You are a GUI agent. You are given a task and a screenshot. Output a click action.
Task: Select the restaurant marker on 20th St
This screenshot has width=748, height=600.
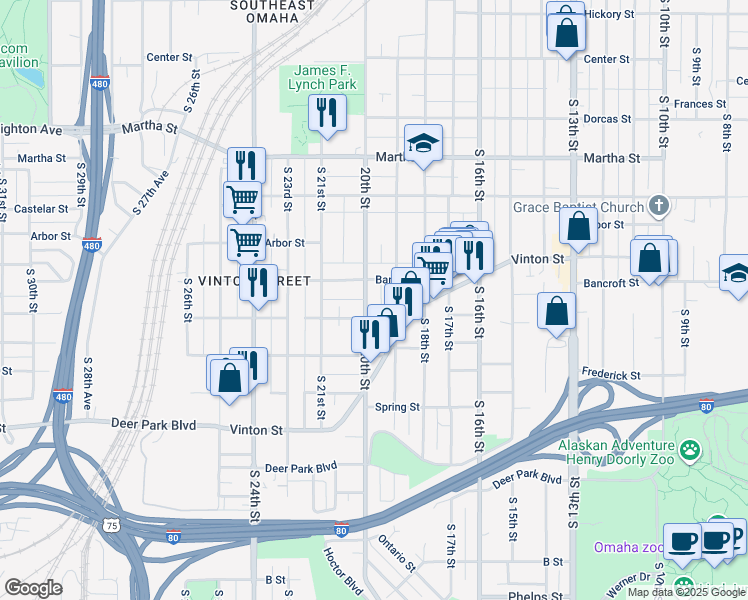[371, 335]
